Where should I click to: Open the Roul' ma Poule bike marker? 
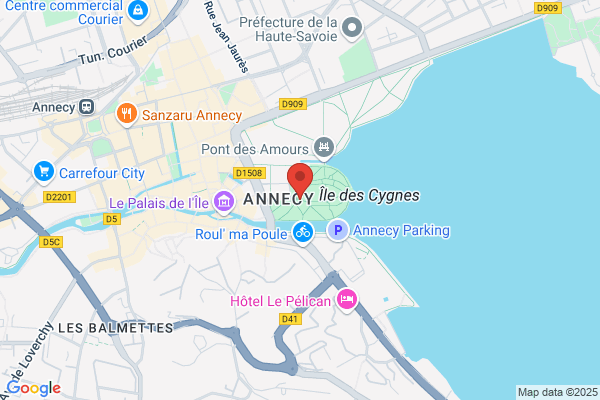pyautogui.click(x=303, y=233)
